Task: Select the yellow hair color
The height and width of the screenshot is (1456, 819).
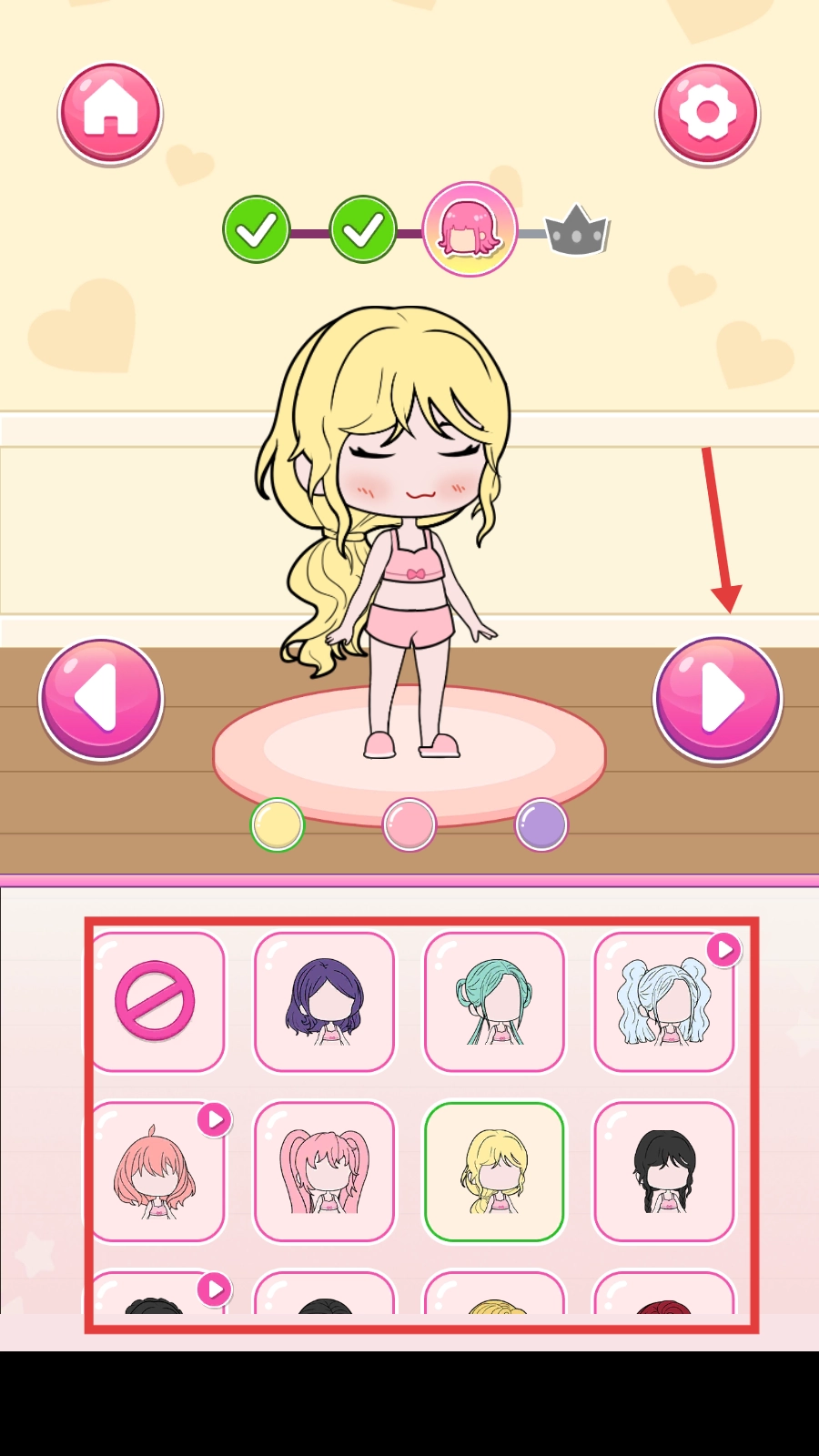Action: click(277, 824)
